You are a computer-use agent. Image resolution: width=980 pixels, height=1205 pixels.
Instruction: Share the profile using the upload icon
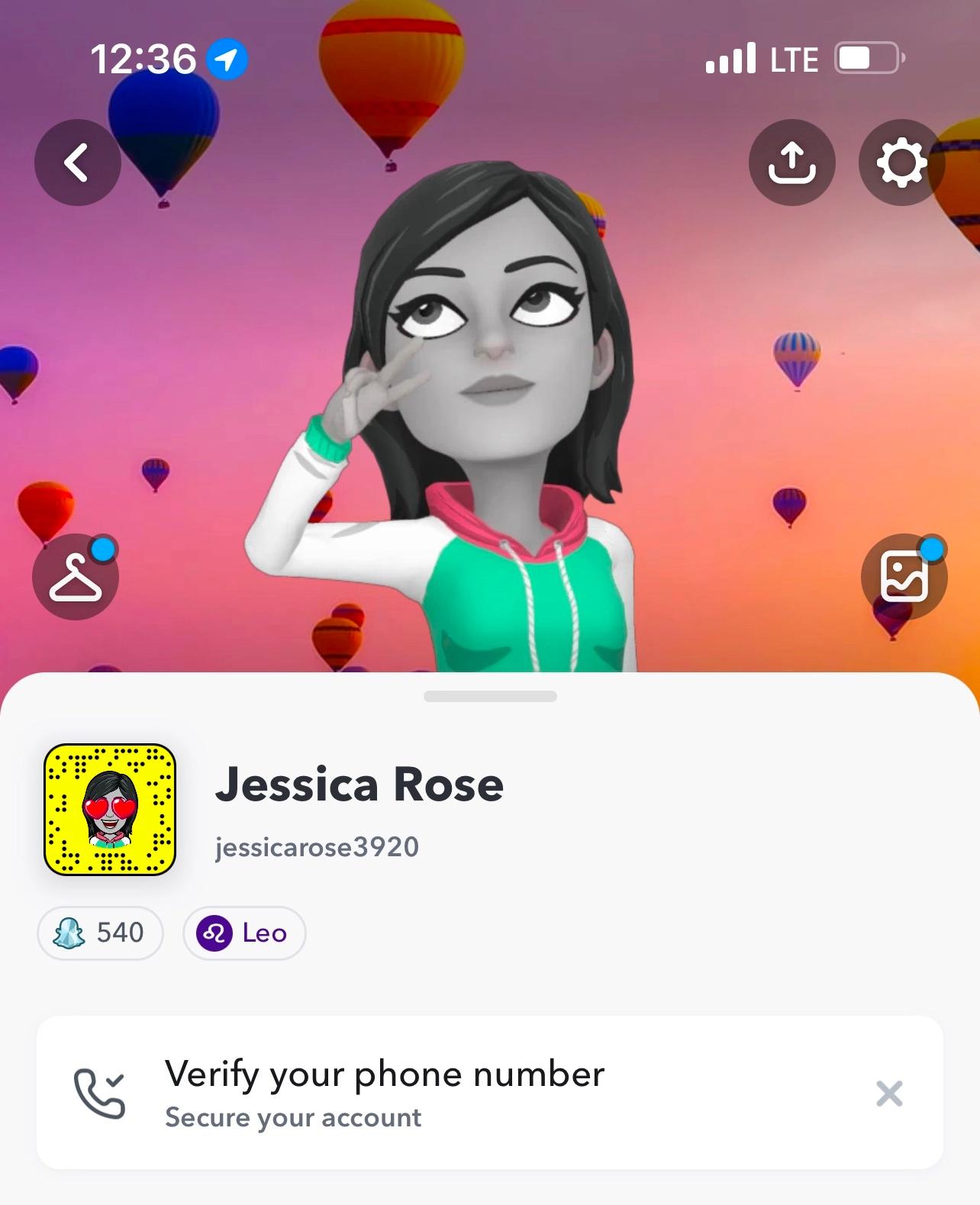point(791,163)
